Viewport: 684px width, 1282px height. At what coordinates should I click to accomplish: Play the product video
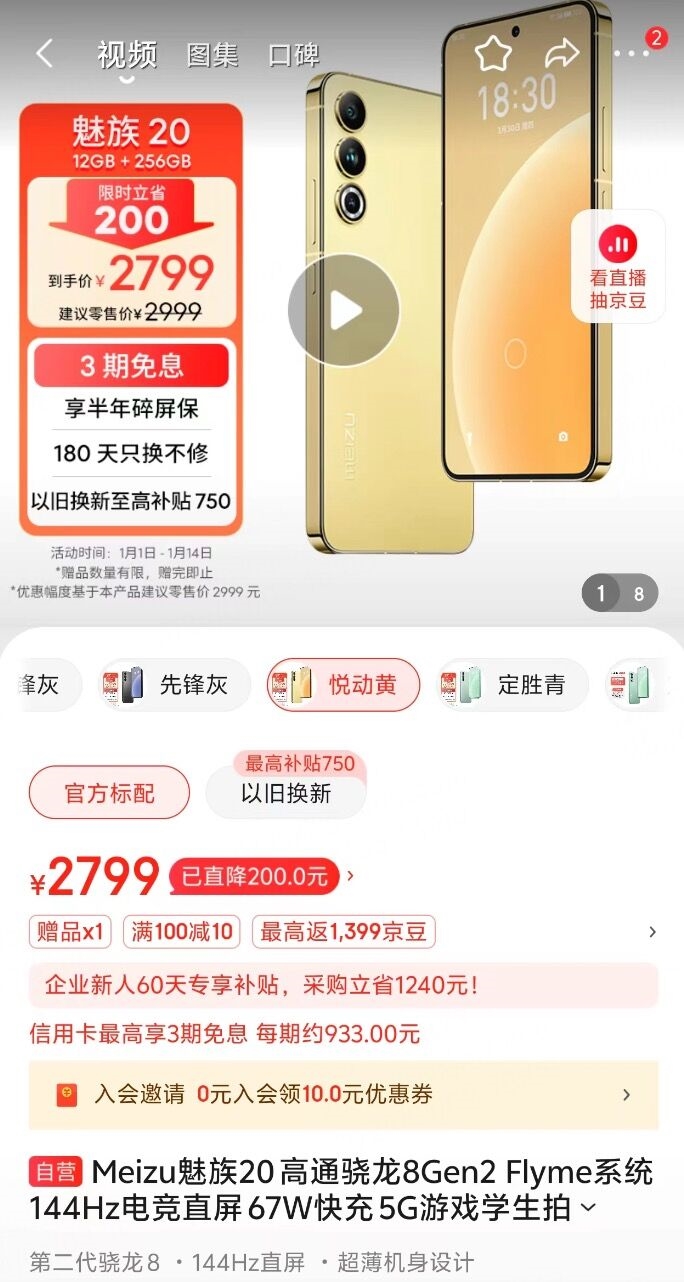[x=343, y=310]
